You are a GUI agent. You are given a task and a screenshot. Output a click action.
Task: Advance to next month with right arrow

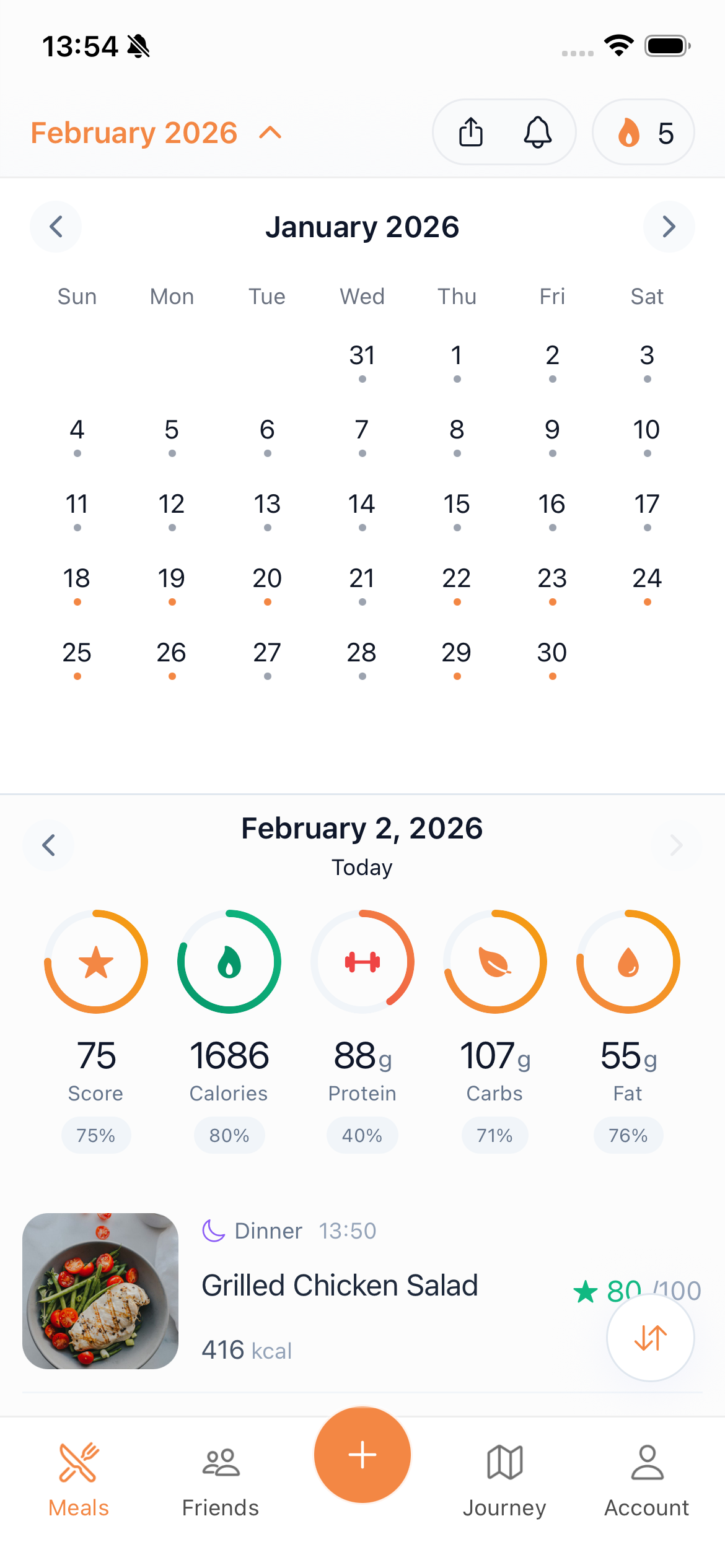coord(669,227)
